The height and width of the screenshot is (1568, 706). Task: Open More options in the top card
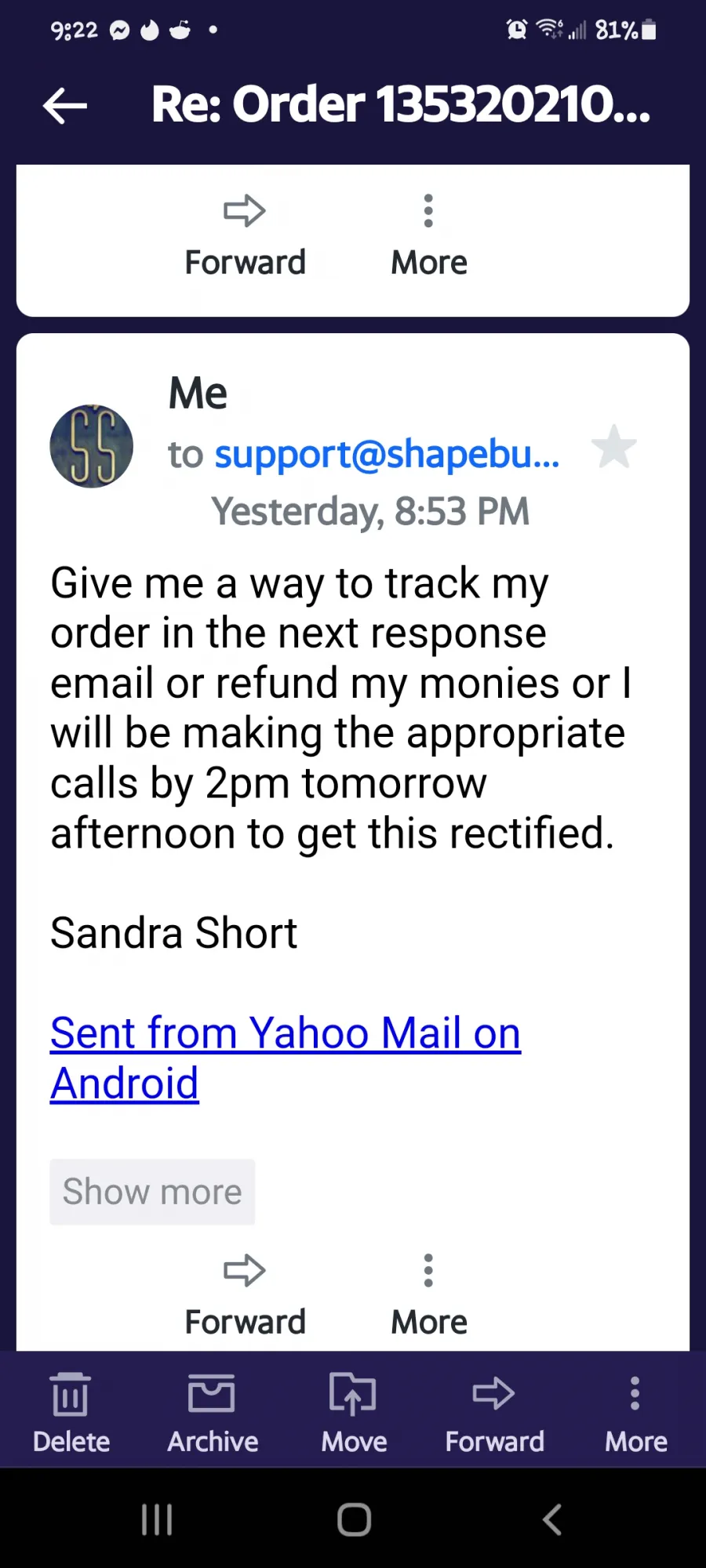tap(428, 236)
